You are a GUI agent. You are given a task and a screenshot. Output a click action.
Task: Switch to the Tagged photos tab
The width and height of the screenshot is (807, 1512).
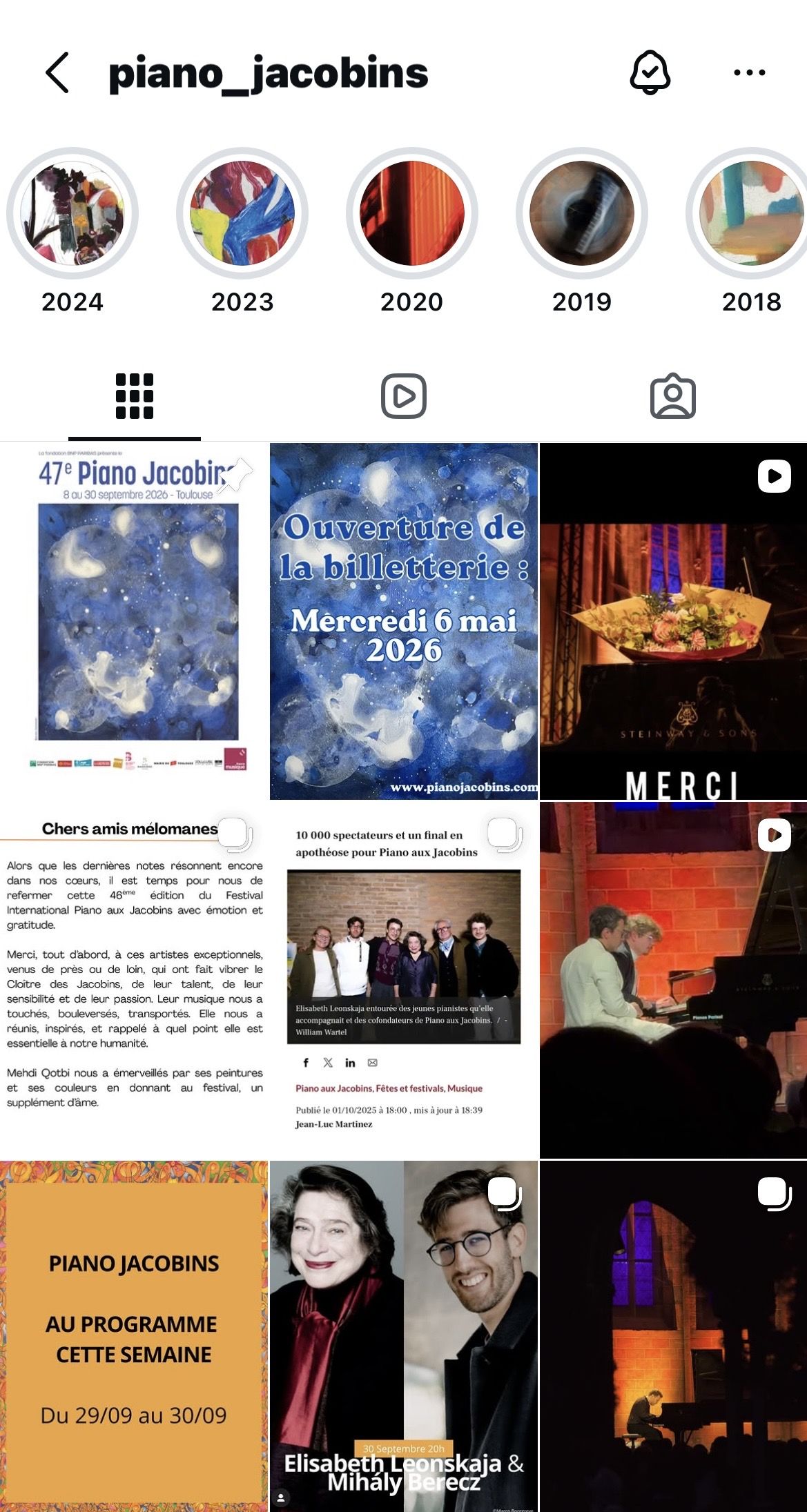click(672, 395)
